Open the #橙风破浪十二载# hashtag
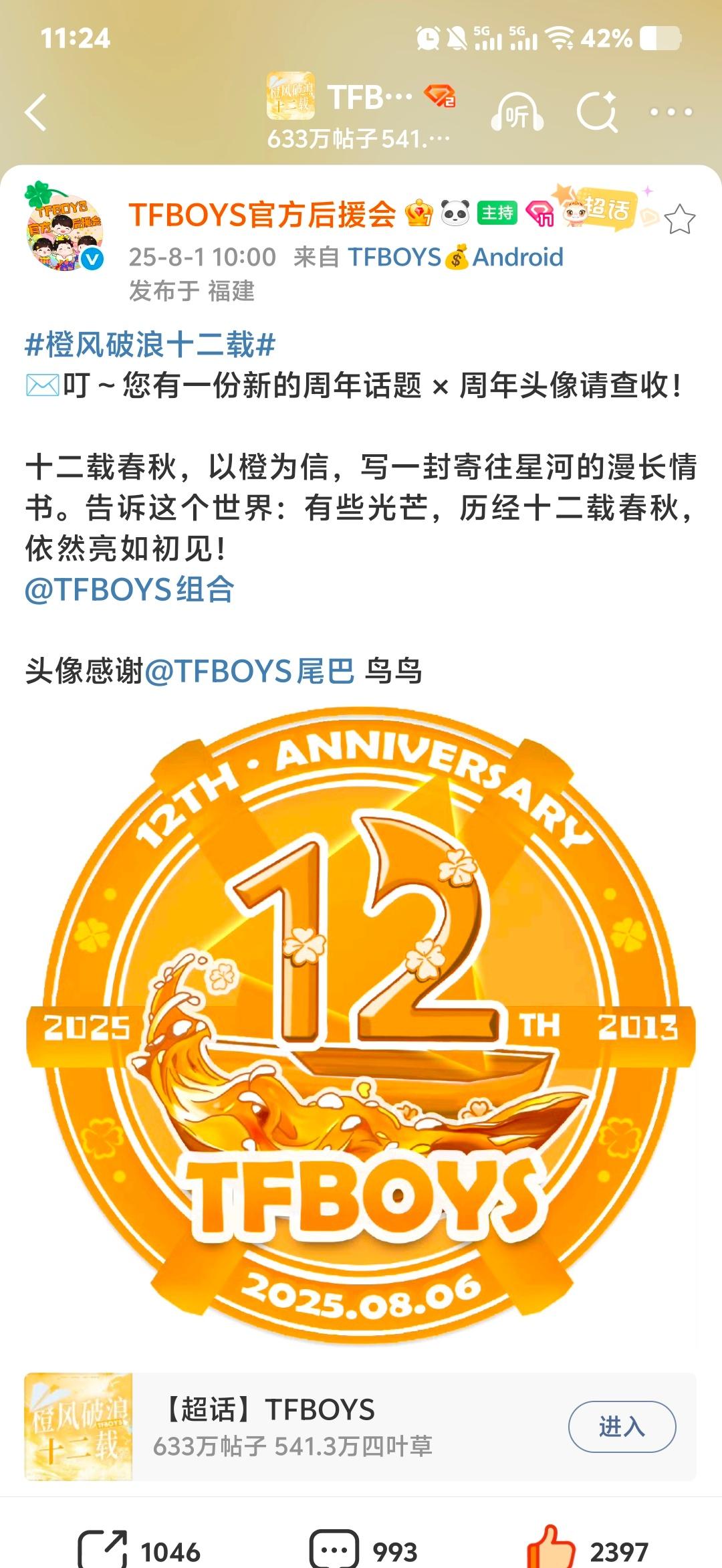This screenshot has width=722, height=1568. point(150,345)
